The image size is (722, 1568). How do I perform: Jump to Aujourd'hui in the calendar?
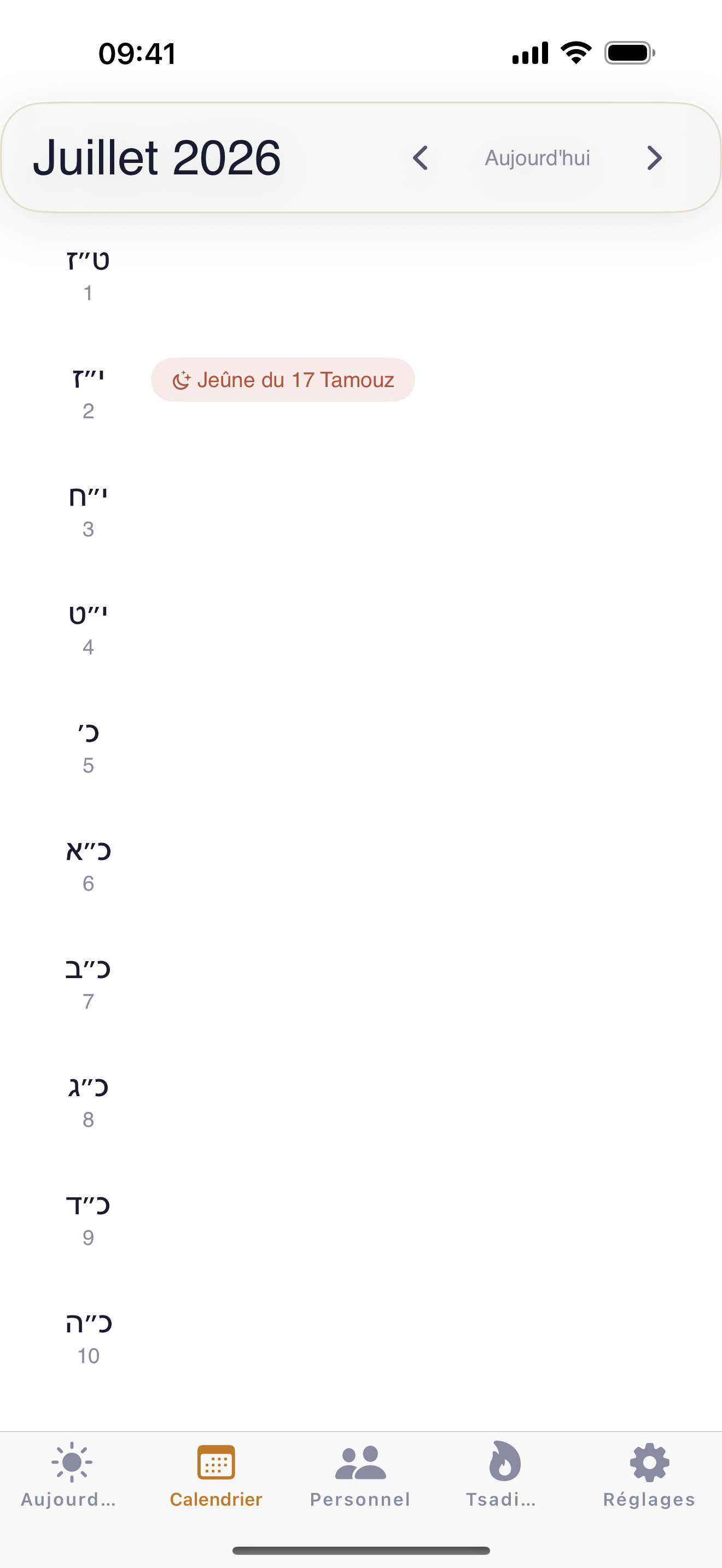538,157
